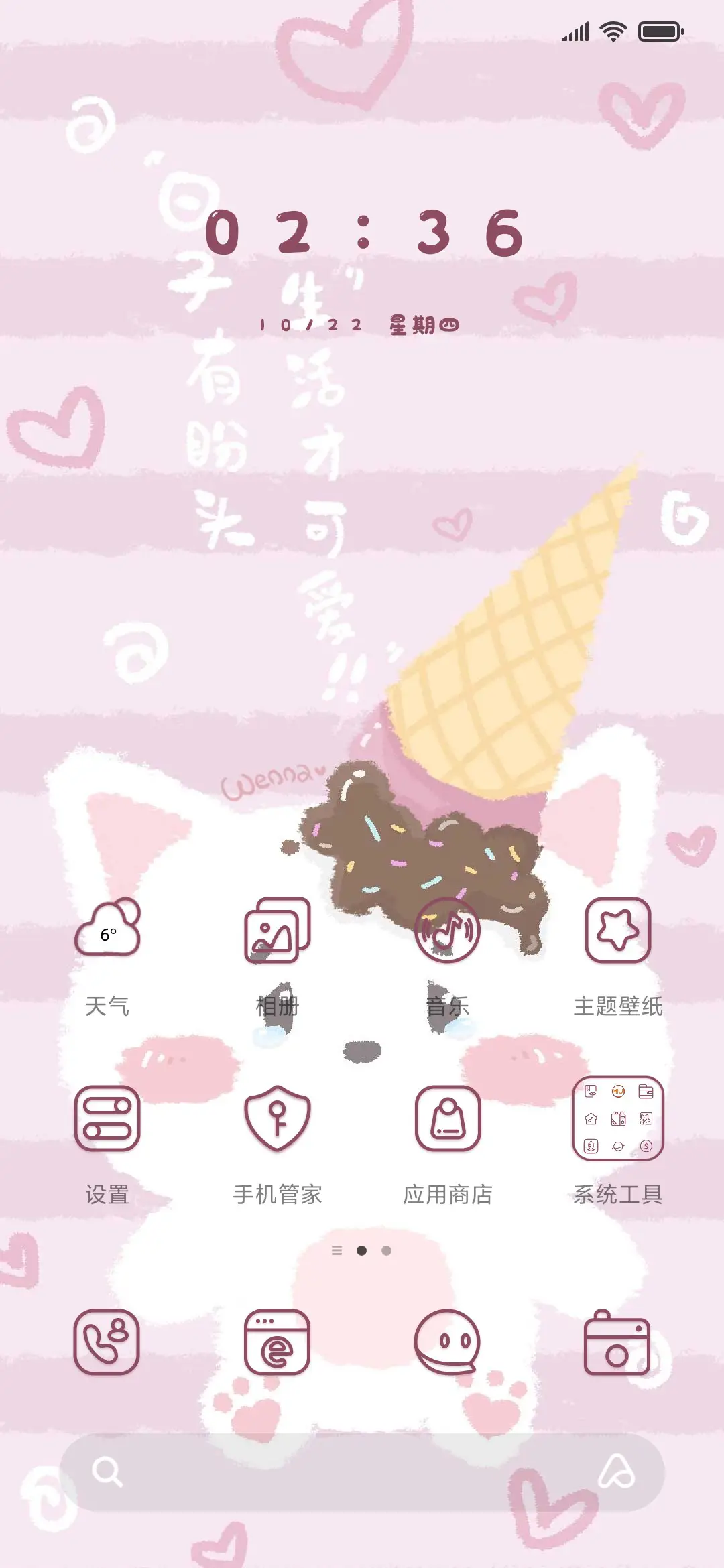The width and height of the screenshot is (724, 1568).
Task: Tap the battery indicator in status bar
Action: click(659, 29)
